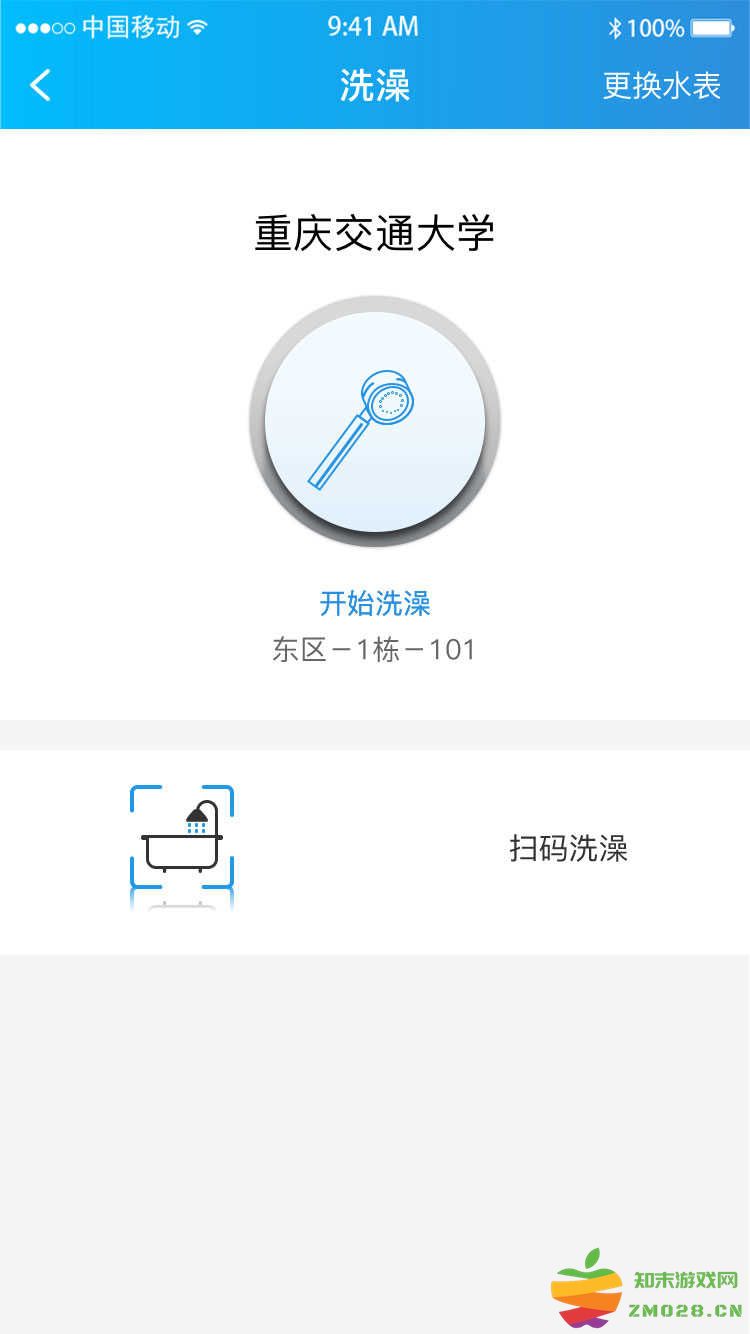750x1334 pixels.
Task: Tap the 9:41 AM clock display
Action: 374,27
